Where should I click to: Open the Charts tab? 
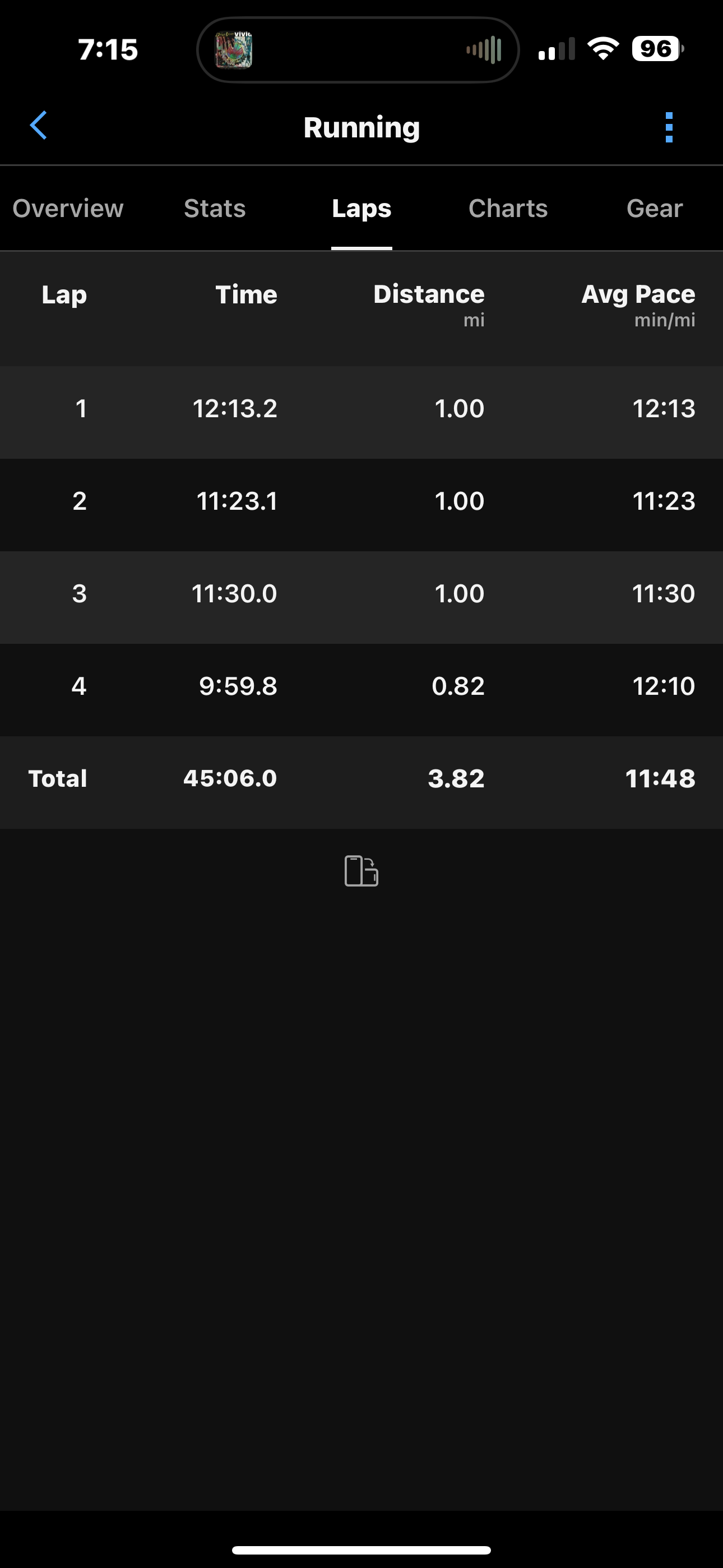tap(508, 209)
